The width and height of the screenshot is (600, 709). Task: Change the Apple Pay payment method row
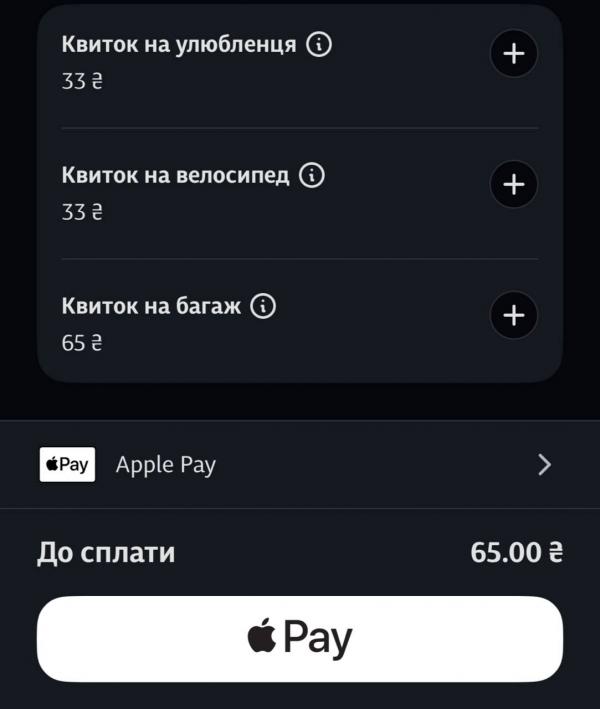300,465
